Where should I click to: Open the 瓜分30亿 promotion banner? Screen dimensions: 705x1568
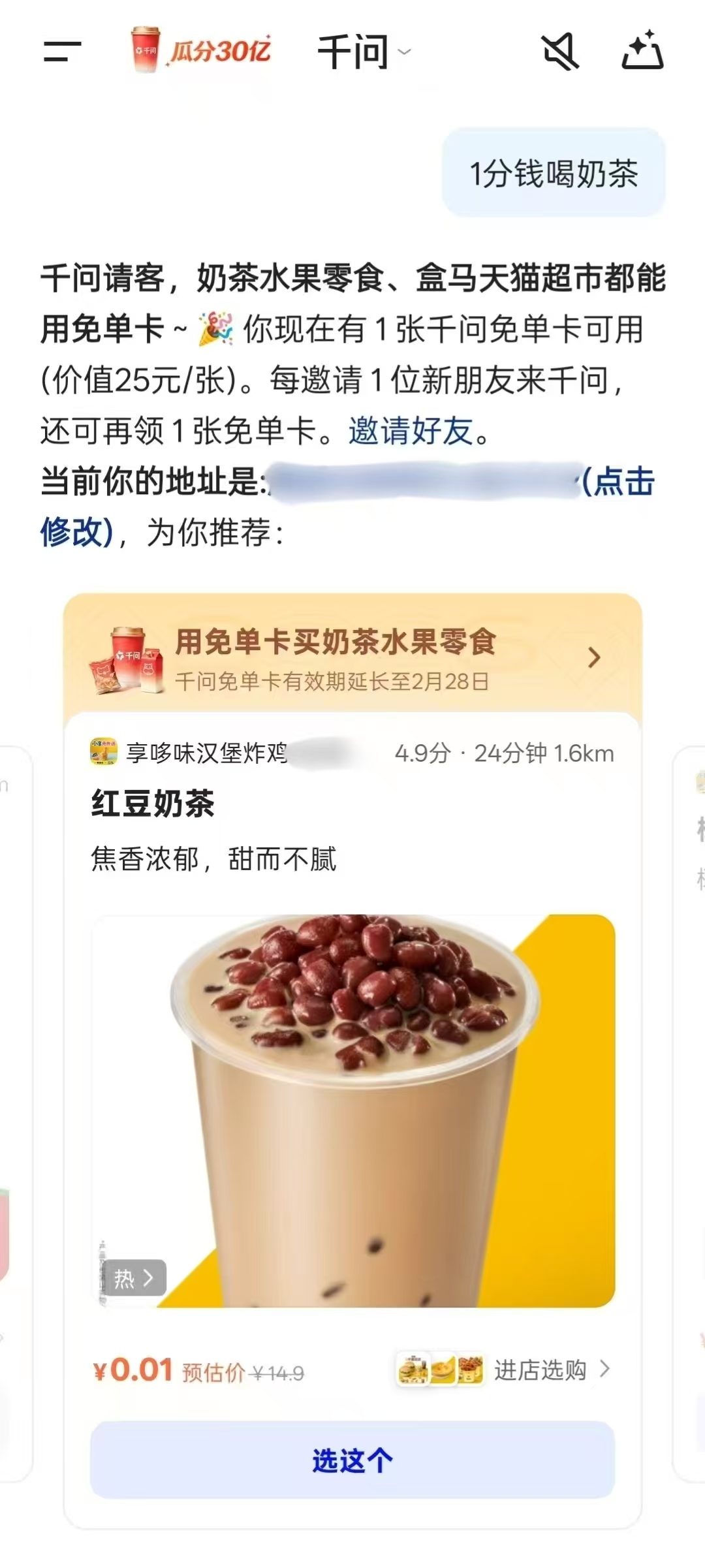click(x=201, y=50)
